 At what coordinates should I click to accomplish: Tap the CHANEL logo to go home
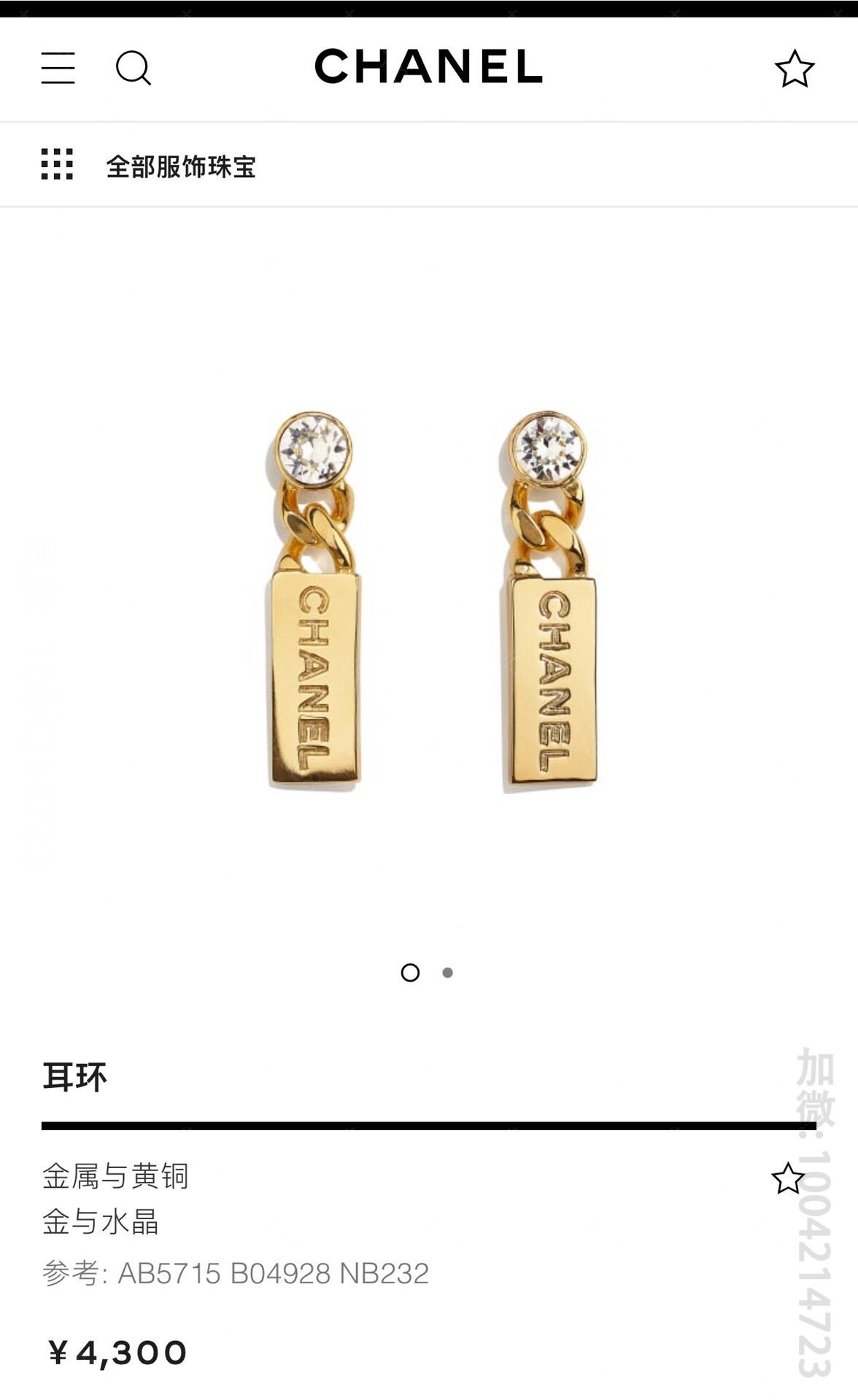428,66
